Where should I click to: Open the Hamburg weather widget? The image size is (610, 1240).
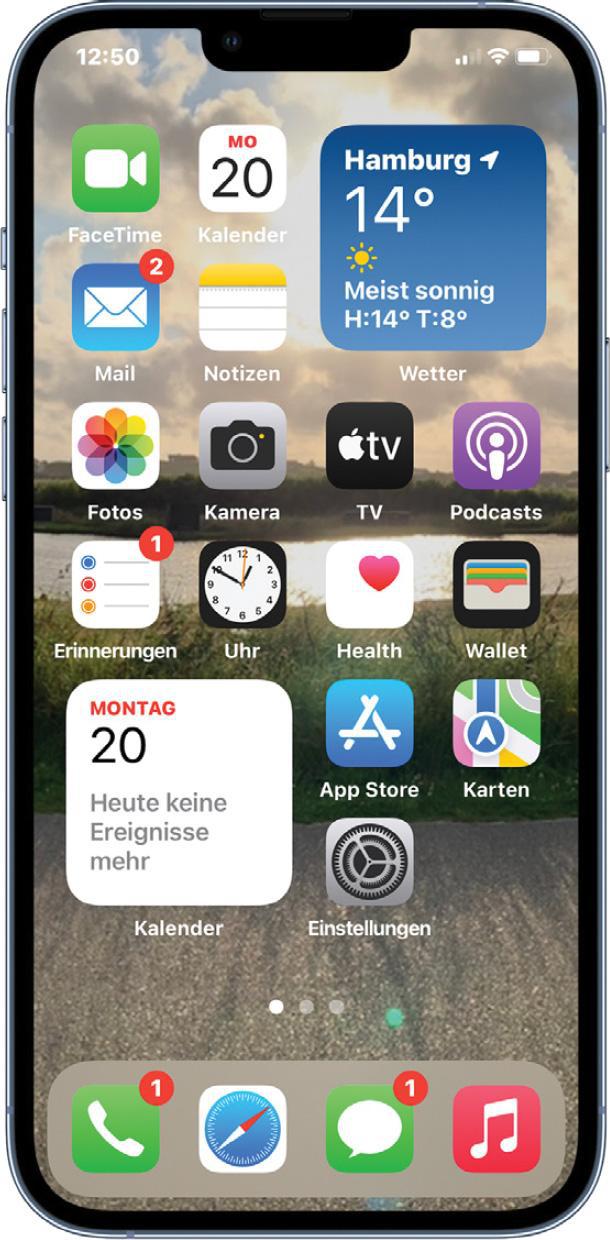coord(433,237)
